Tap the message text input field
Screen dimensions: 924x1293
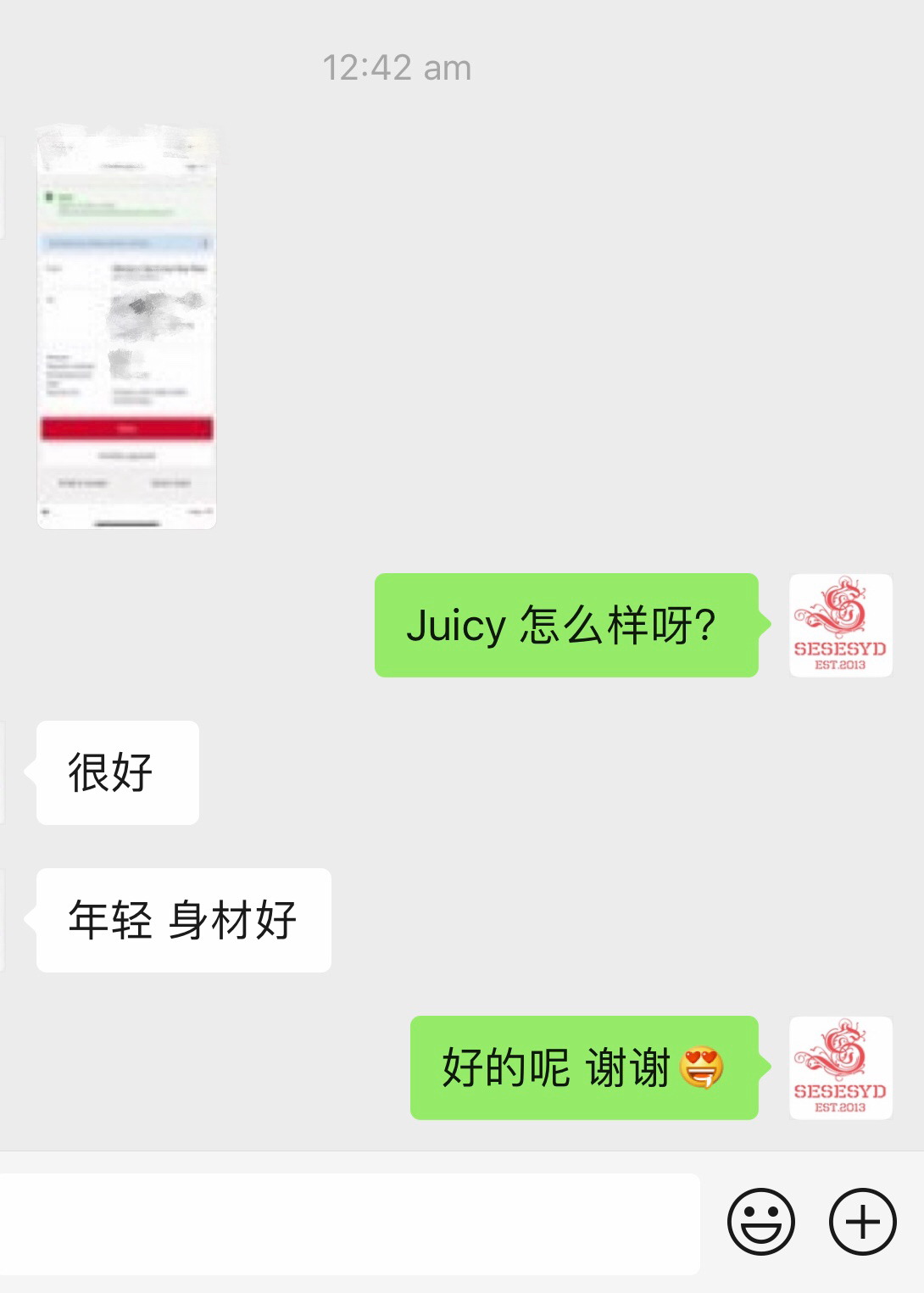[348, 1223]
